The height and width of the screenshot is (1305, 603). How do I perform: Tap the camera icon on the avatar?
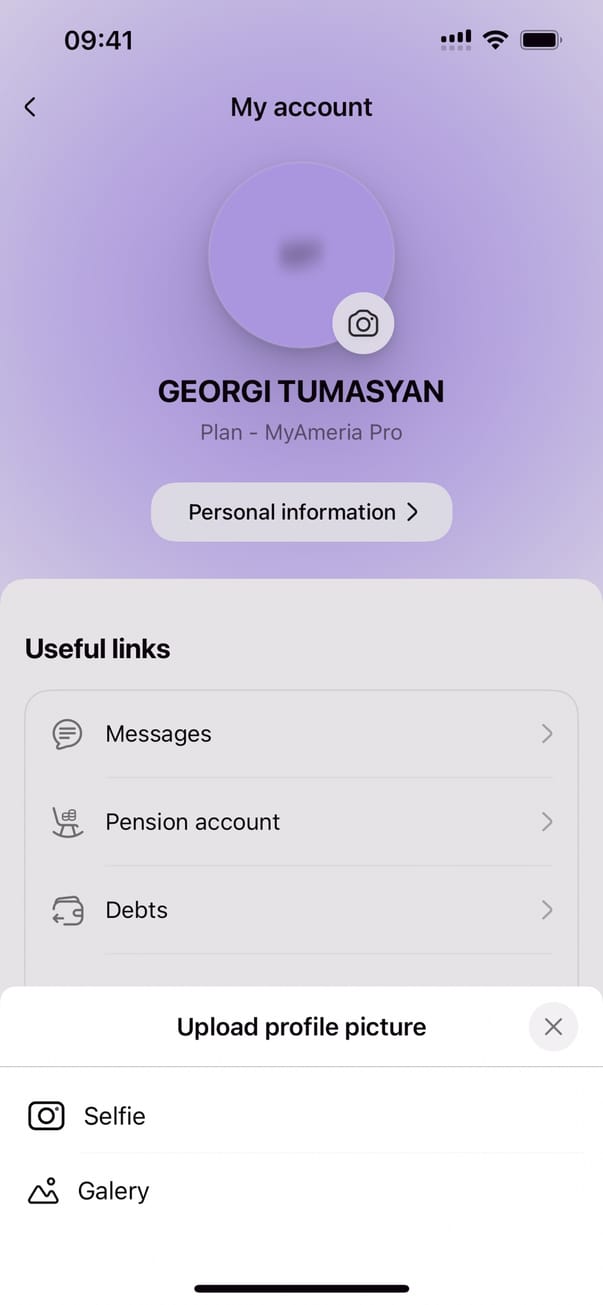click(x=363, y=324)
